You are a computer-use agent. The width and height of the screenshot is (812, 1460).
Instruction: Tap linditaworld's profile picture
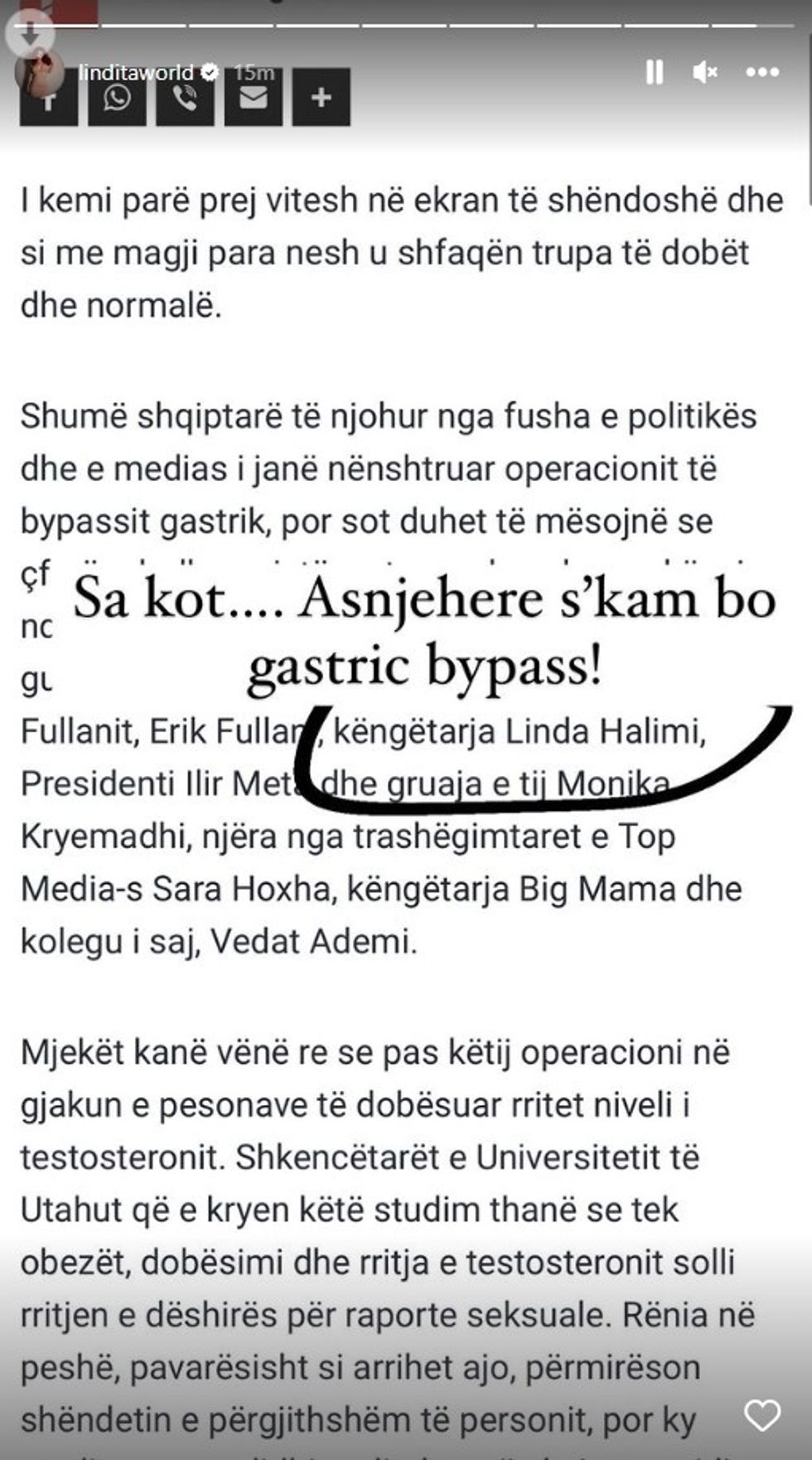(40, 71)
